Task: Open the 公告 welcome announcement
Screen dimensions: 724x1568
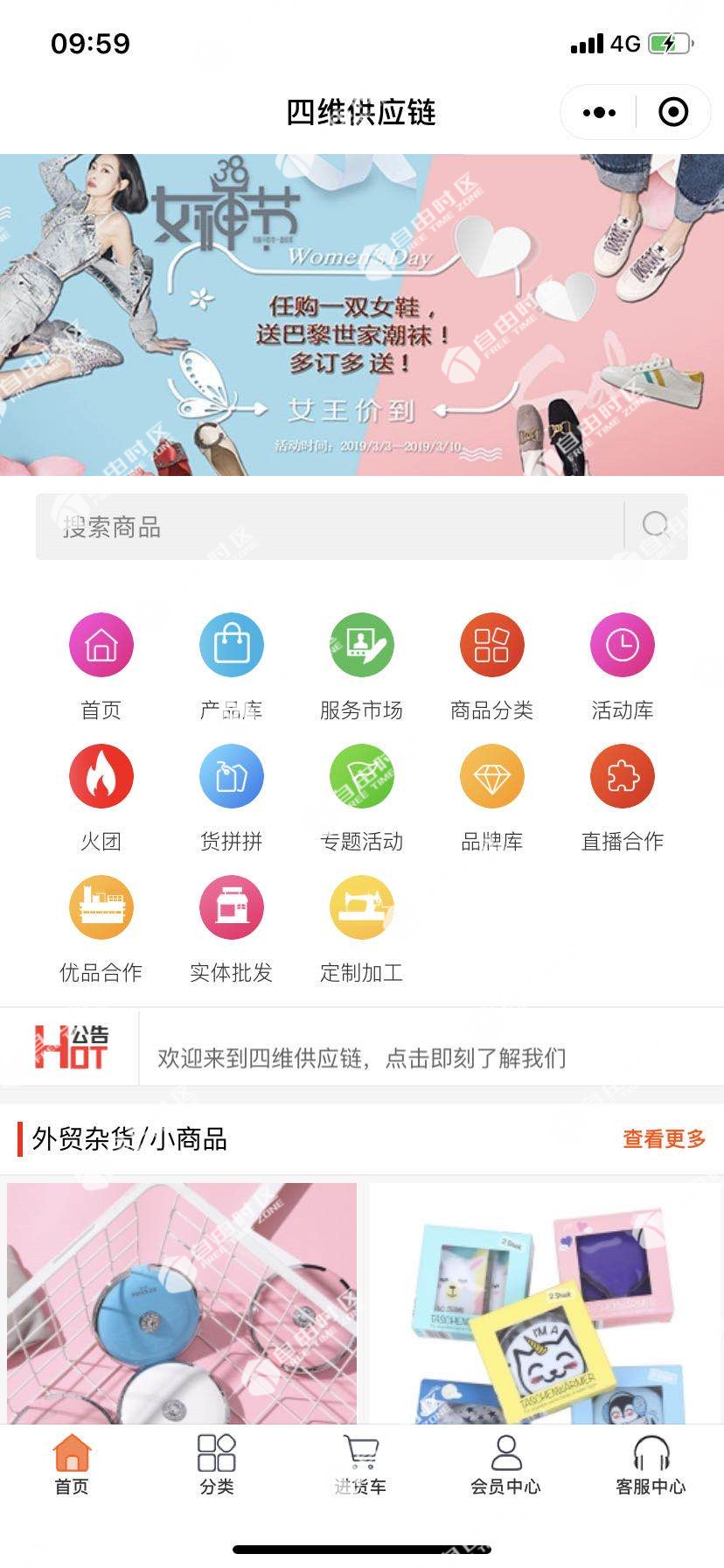Action: point(362,1058)
